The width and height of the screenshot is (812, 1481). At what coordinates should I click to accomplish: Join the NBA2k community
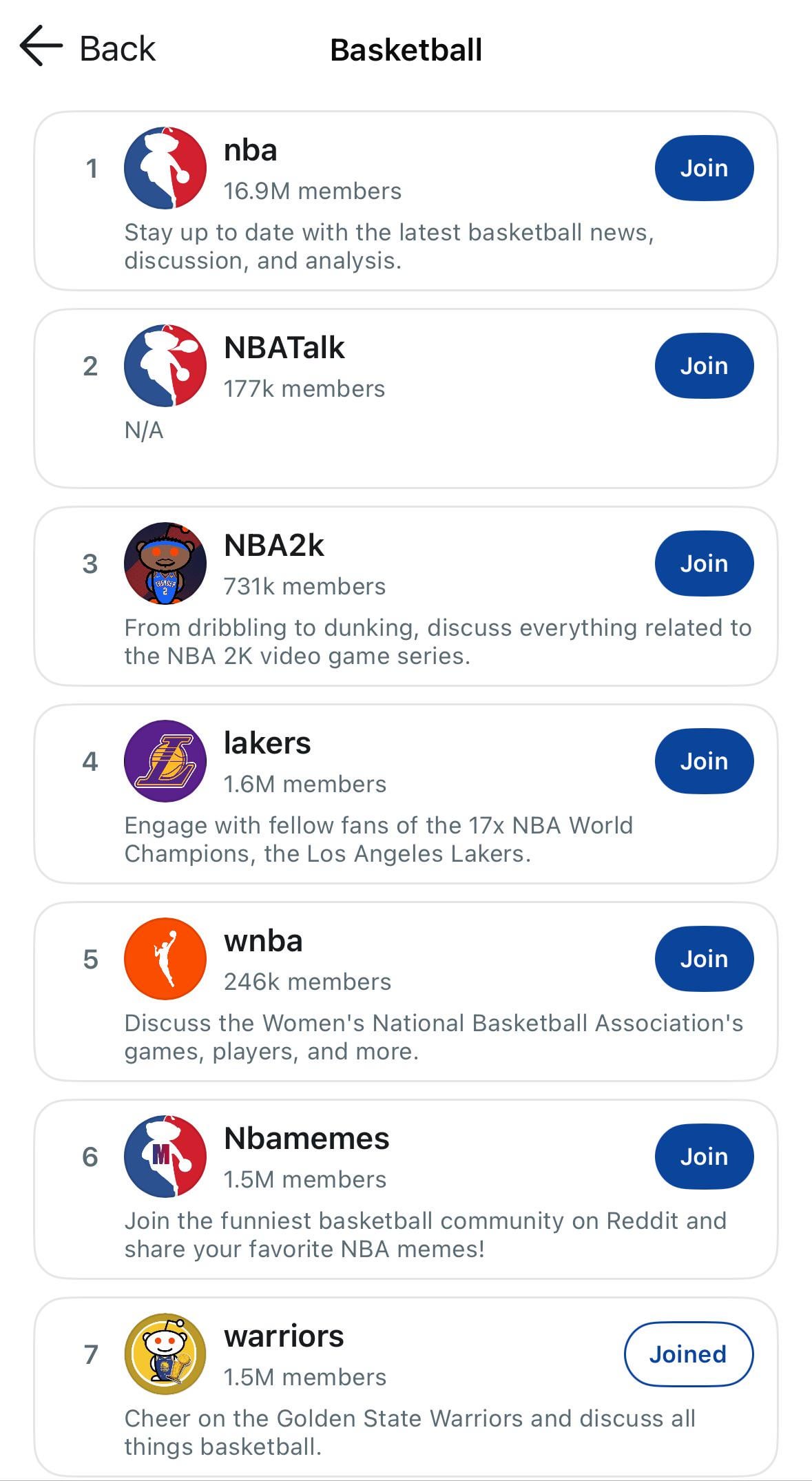(x=703, y=563)
